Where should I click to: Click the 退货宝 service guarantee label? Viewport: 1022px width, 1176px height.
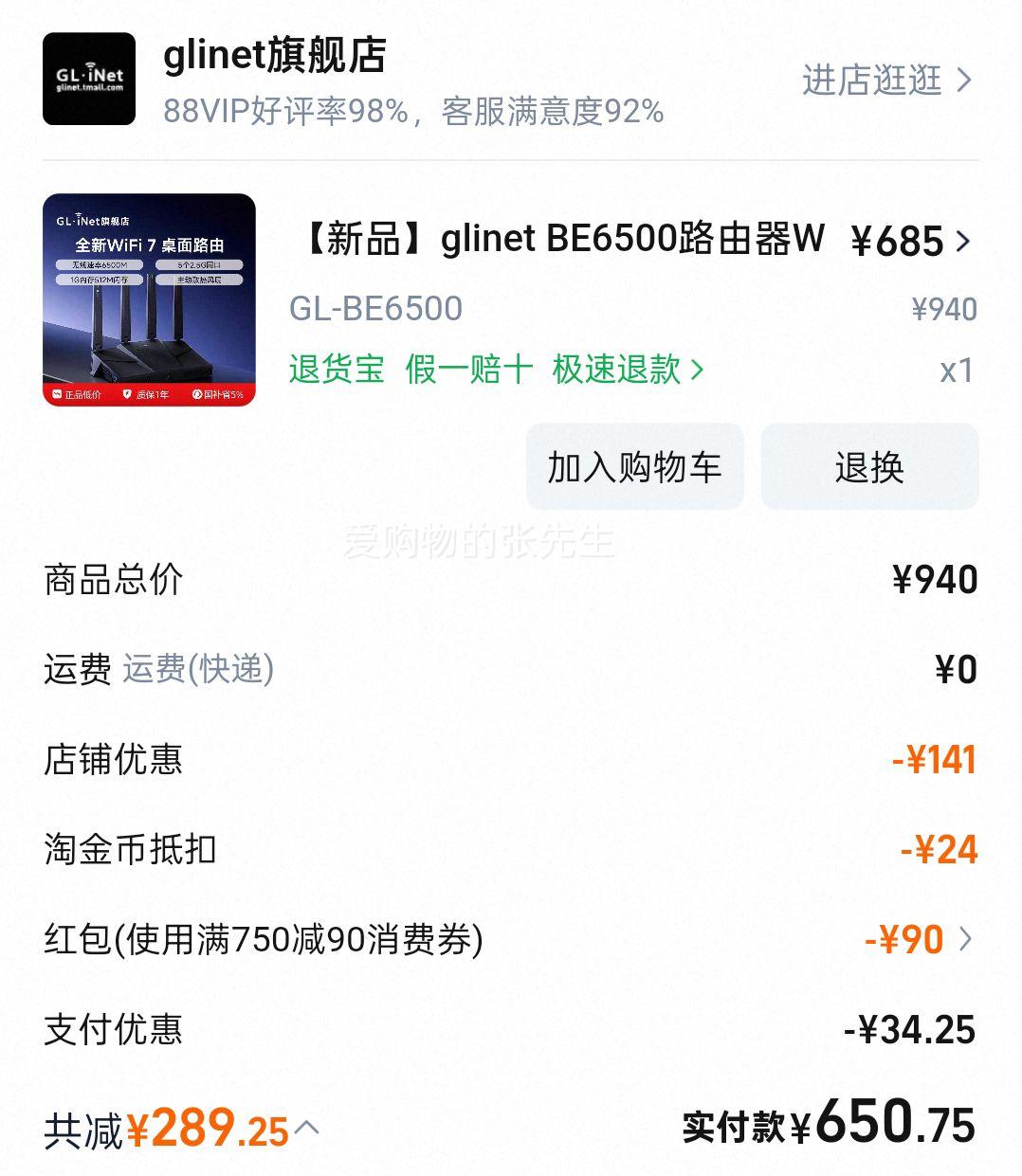[x=334, y=370]
